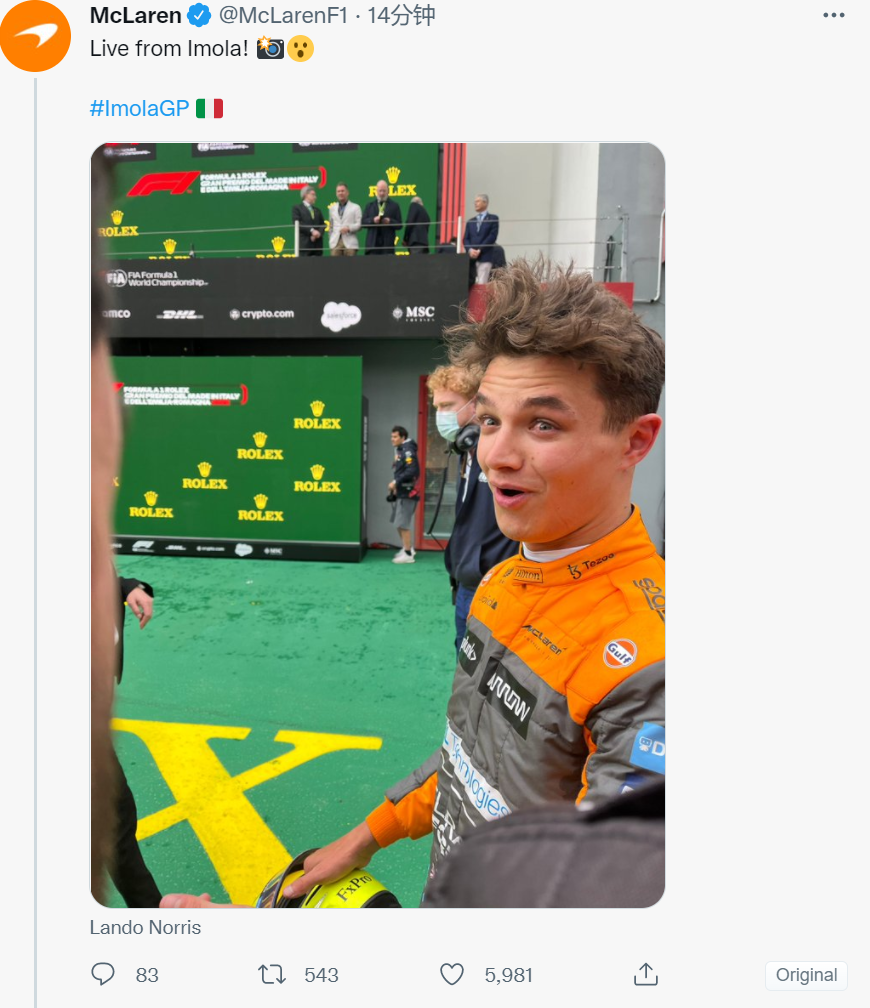The width and height of the screenshot is (870, 1008).
Task: Tap the Original button
Action: (x=806, y=975)
